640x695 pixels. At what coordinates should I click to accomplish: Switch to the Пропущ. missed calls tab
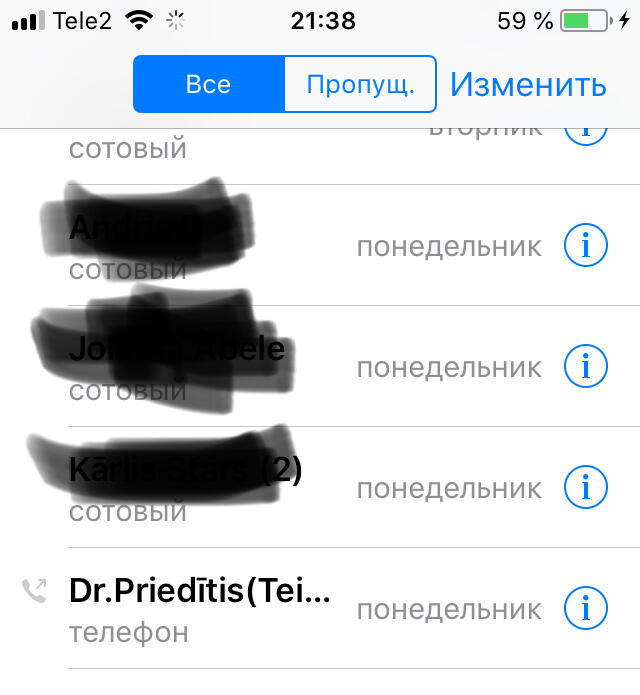pyautogui.click(x=360, y=84)
